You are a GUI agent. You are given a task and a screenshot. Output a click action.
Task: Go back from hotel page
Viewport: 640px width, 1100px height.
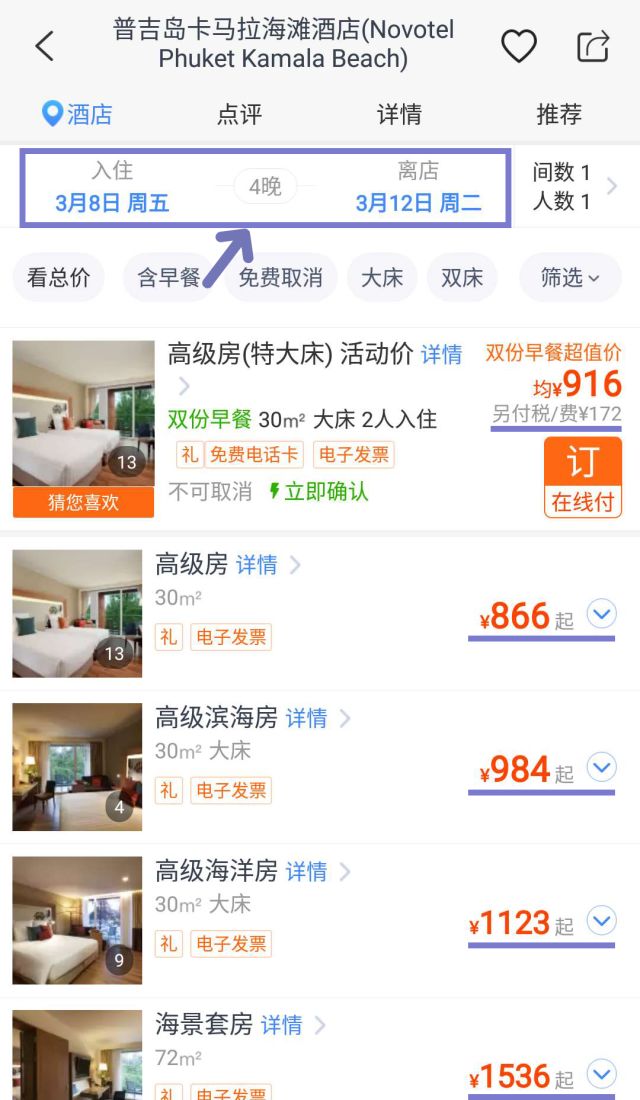45,46
